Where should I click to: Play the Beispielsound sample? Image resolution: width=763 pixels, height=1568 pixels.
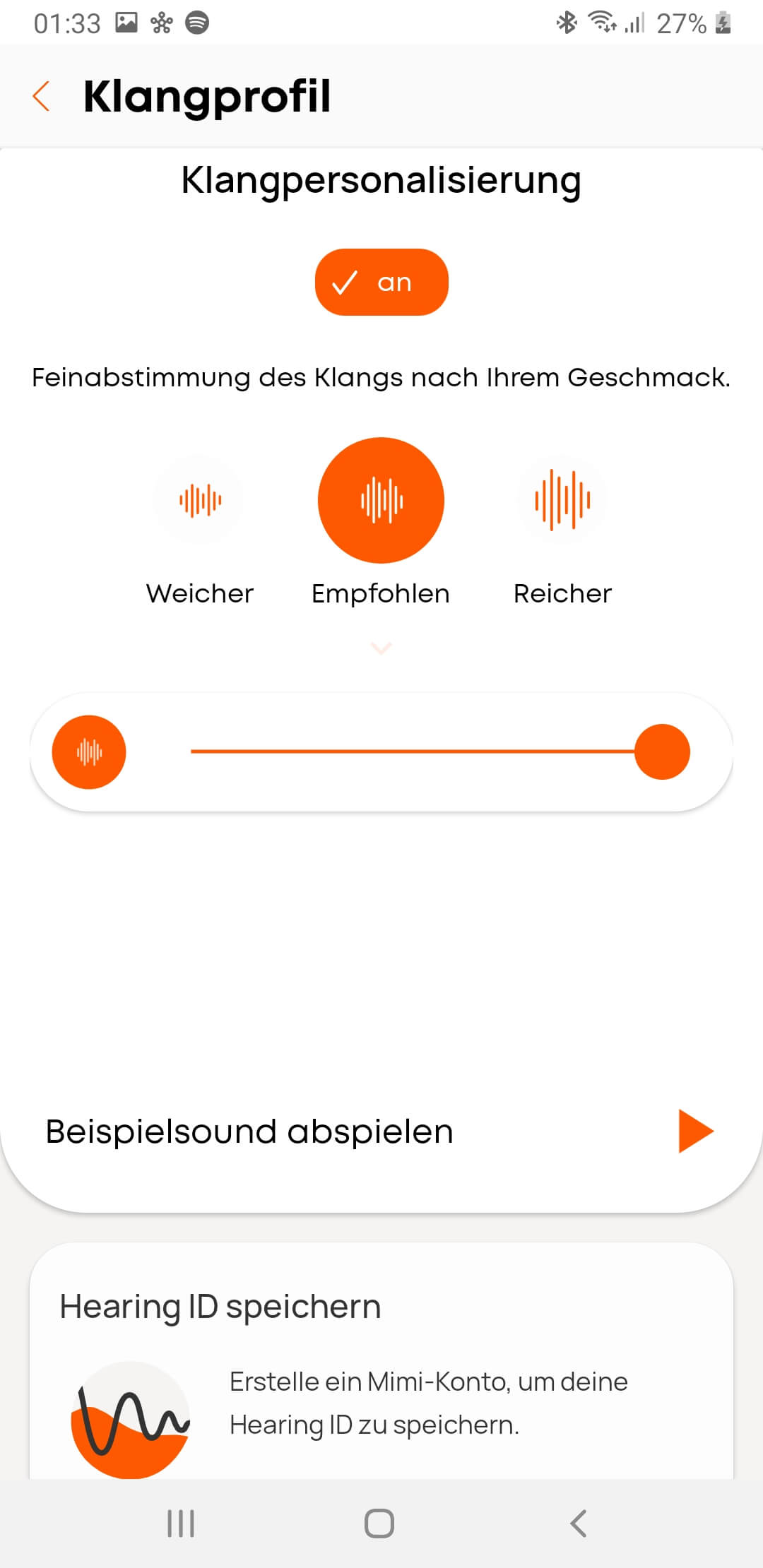point(695,1131)
